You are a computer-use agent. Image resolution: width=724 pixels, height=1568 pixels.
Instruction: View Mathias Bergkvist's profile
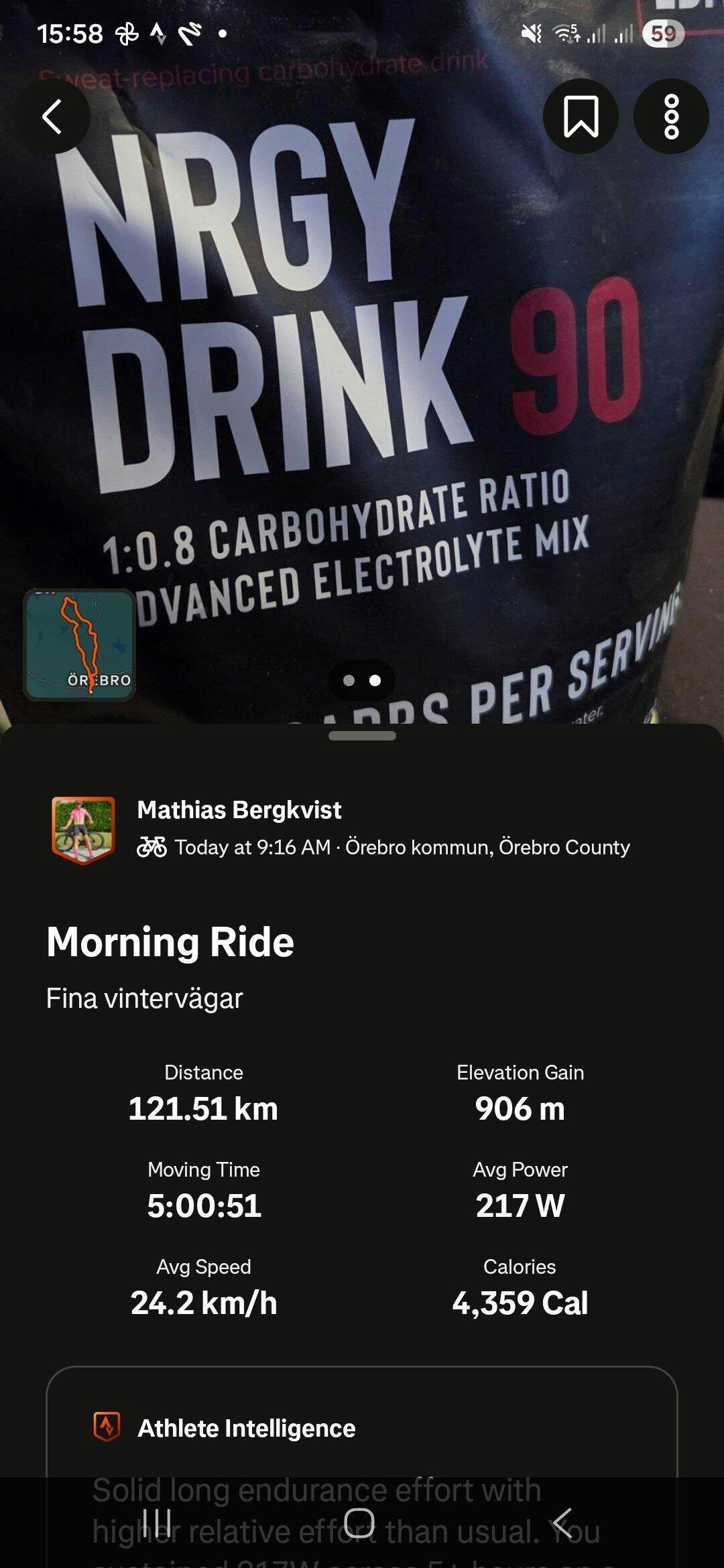click(83, 829)
